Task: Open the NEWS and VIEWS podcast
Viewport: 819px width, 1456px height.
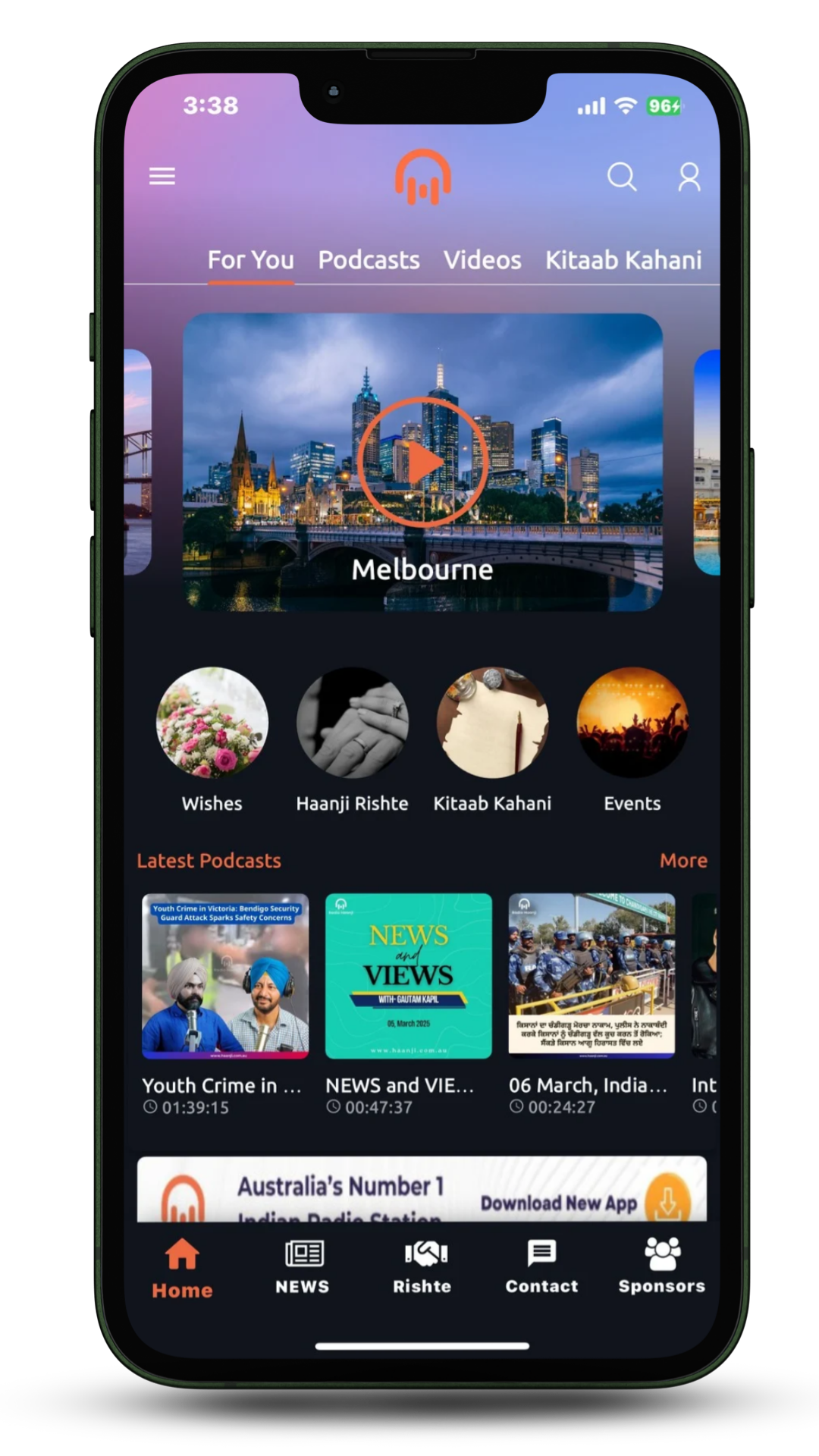Action: [x=409, y=976]
